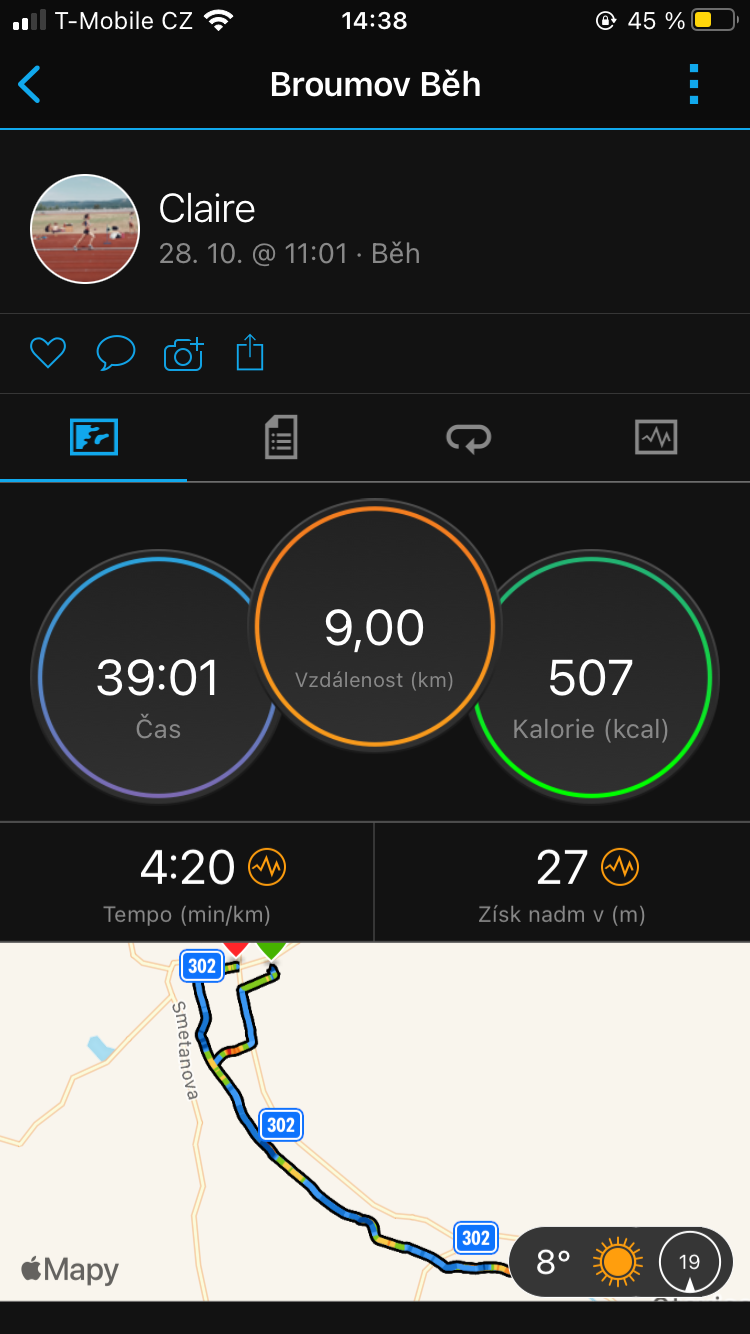Show info for Tempo pace metric
The width and height of the screenshot is (750, 1334).
point(267,868)
